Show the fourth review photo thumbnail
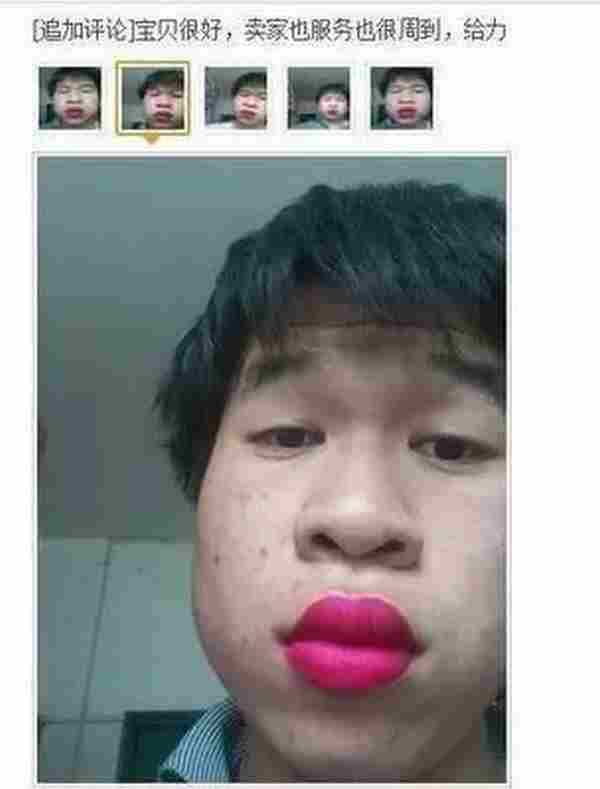Screen dimensions: 600x789 (x=319, y=97)
